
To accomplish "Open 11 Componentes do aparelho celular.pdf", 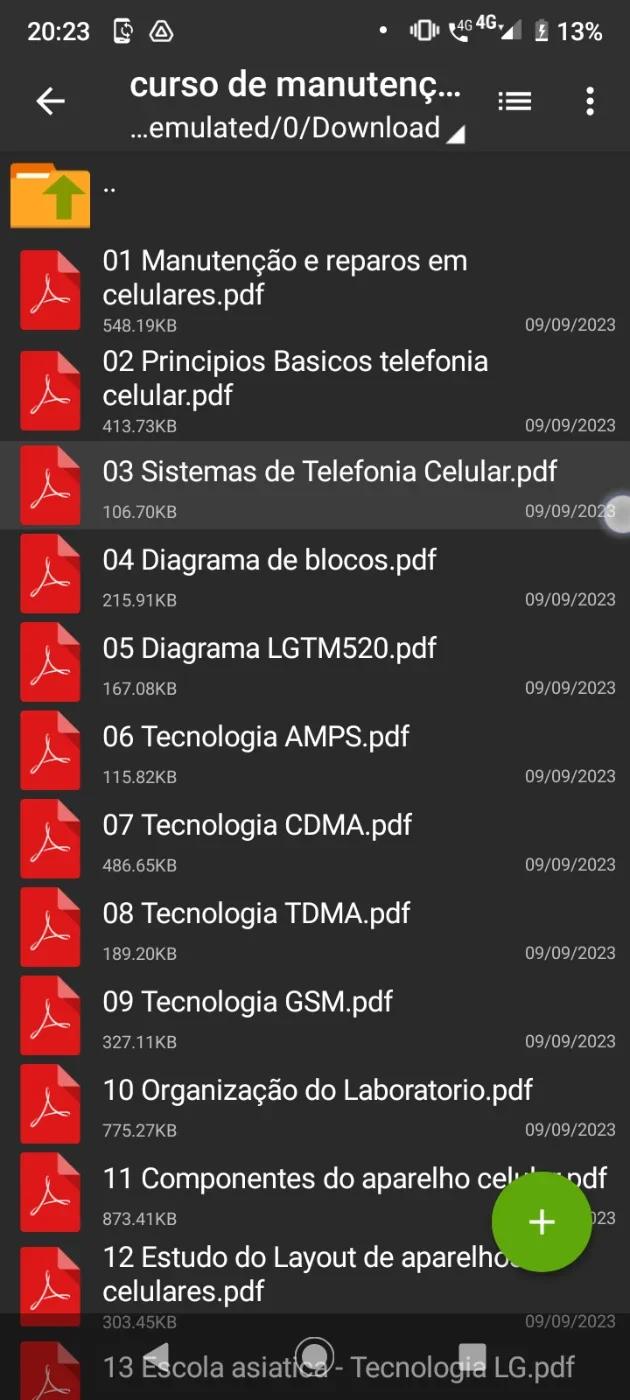I will [250, 1192].
